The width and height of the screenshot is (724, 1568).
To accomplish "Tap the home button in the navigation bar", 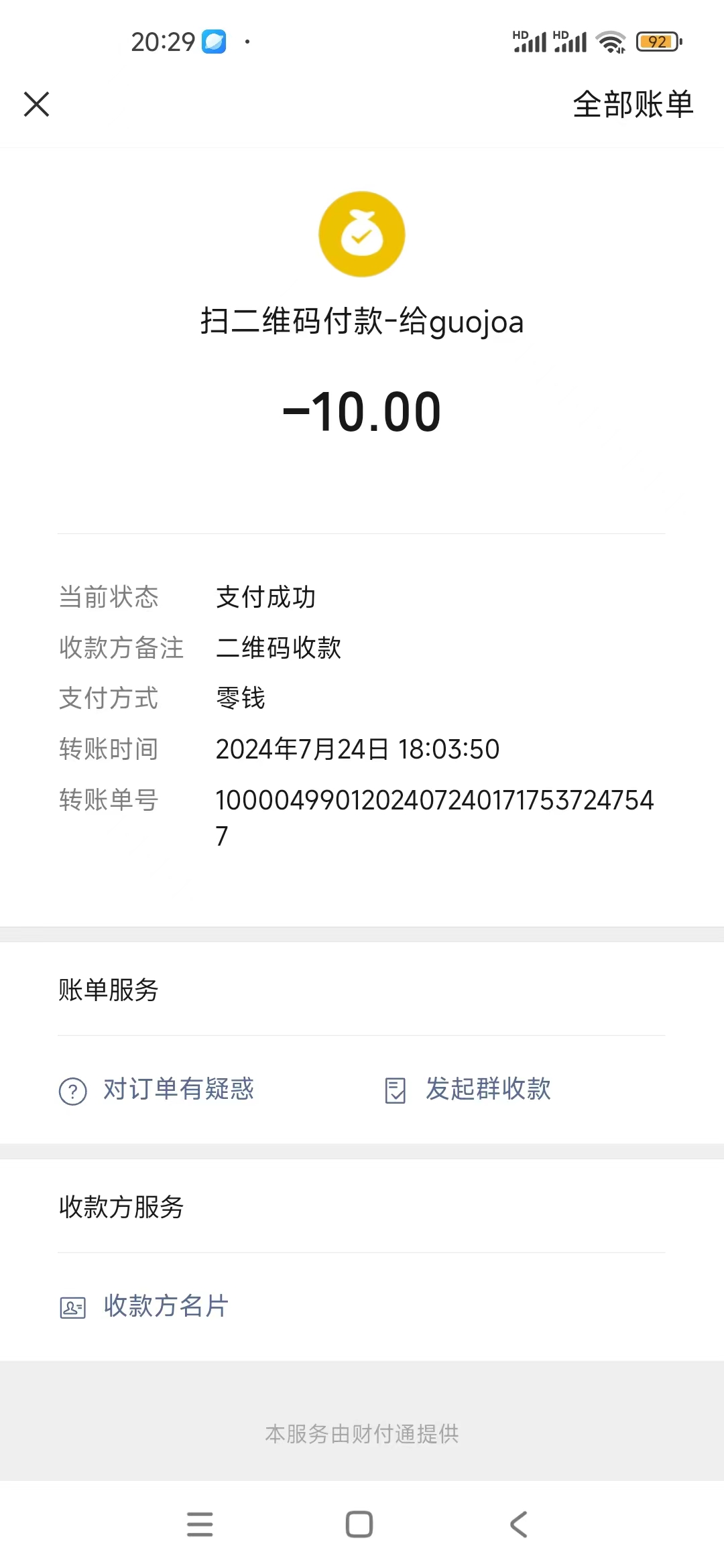I will (358, 1525).
